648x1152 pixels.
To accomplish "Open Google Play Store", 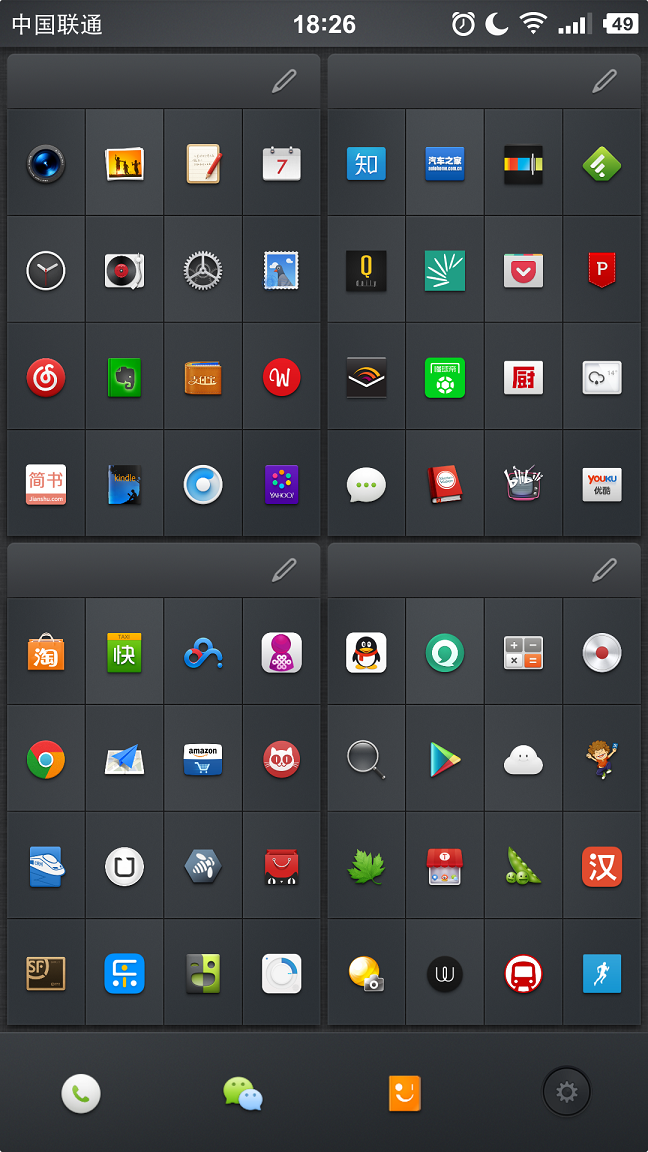I will coord(445,760).
